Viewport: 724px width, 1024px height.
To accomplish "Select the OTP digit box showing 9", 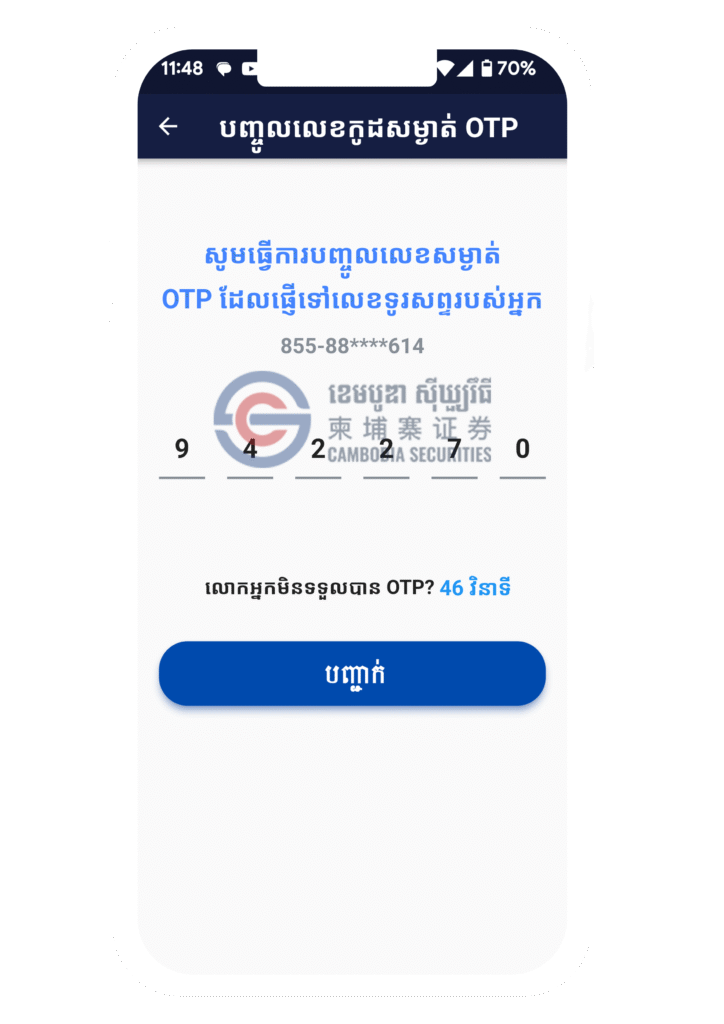I will pos(182,451).
